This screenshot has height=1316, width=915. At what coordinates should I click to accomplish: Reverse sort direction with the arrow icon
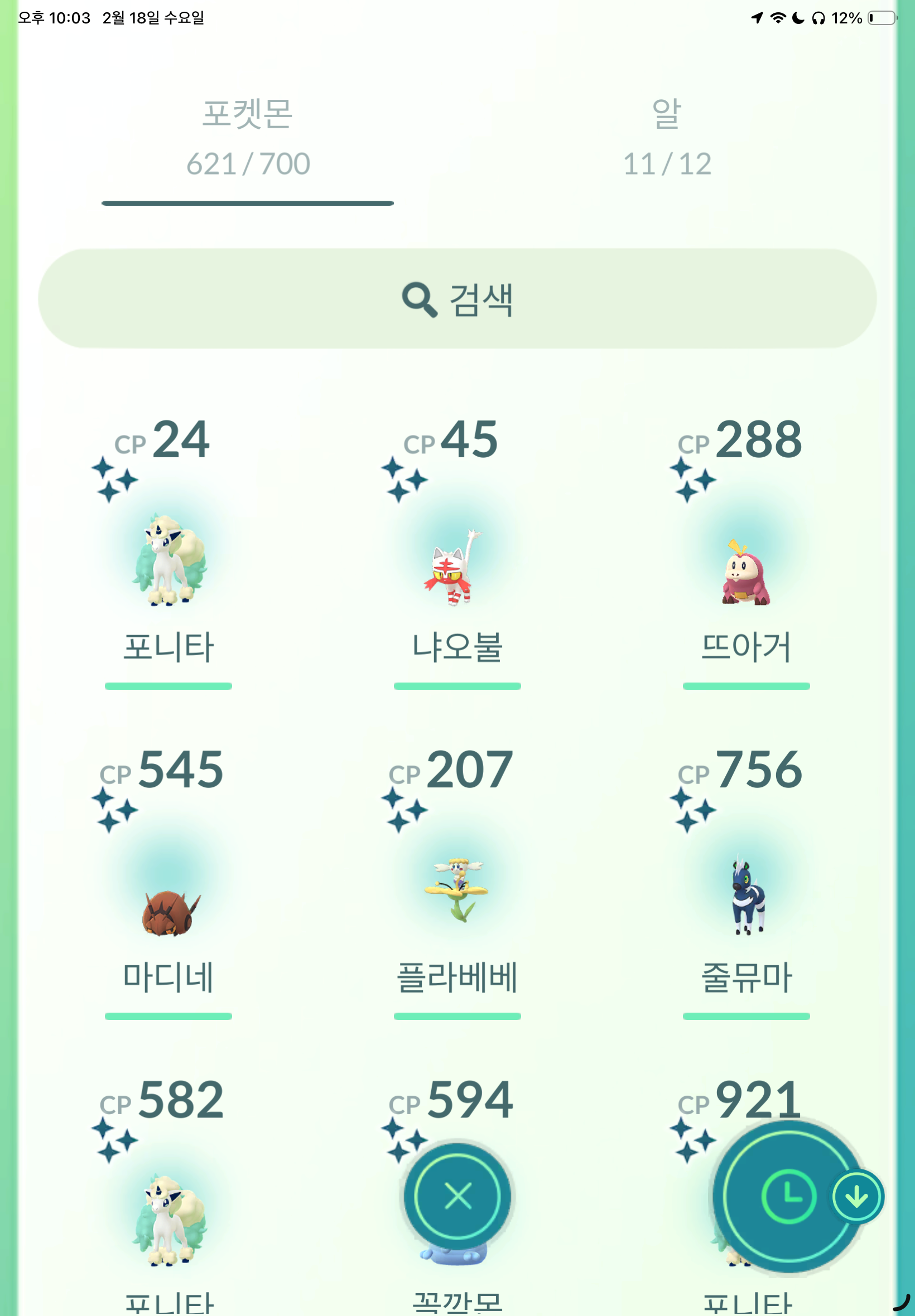pyautogui.click(x=856, y=1197)
